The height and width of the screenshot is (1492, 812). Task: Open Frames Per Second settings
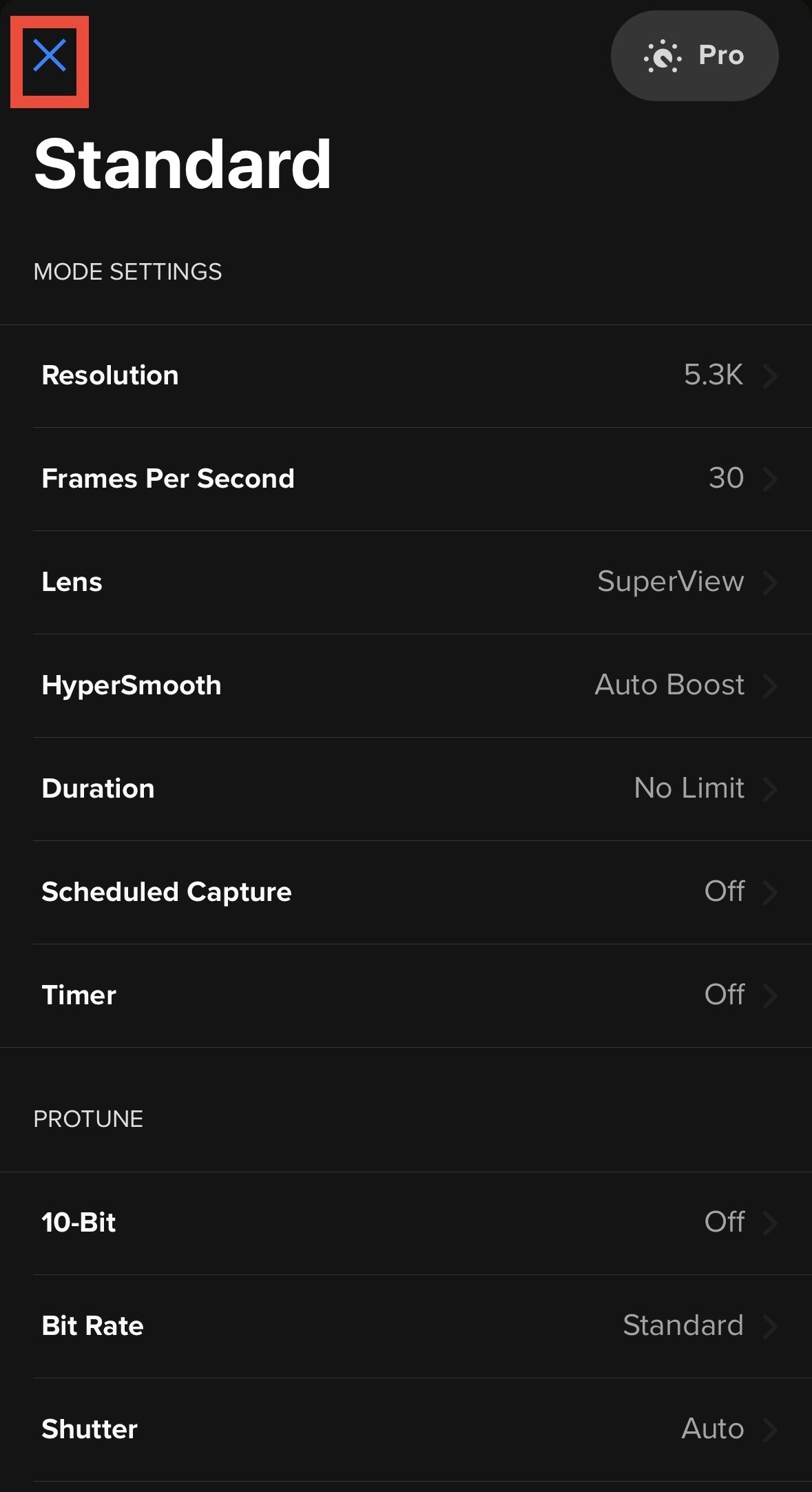pyautogui.click(x=406, y=478)
